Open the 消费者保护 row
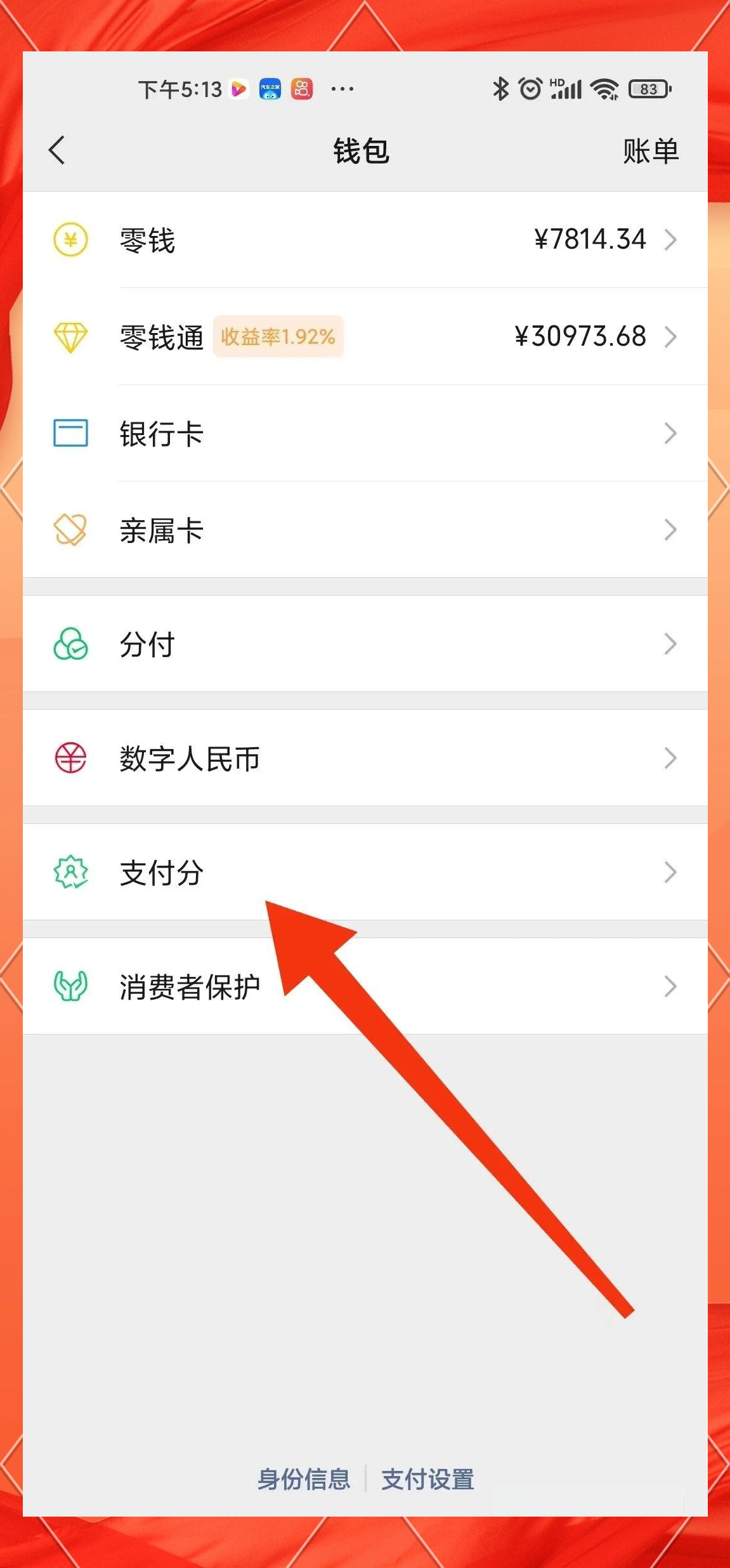Viewport: 730px width, 1568px height. 365,986
